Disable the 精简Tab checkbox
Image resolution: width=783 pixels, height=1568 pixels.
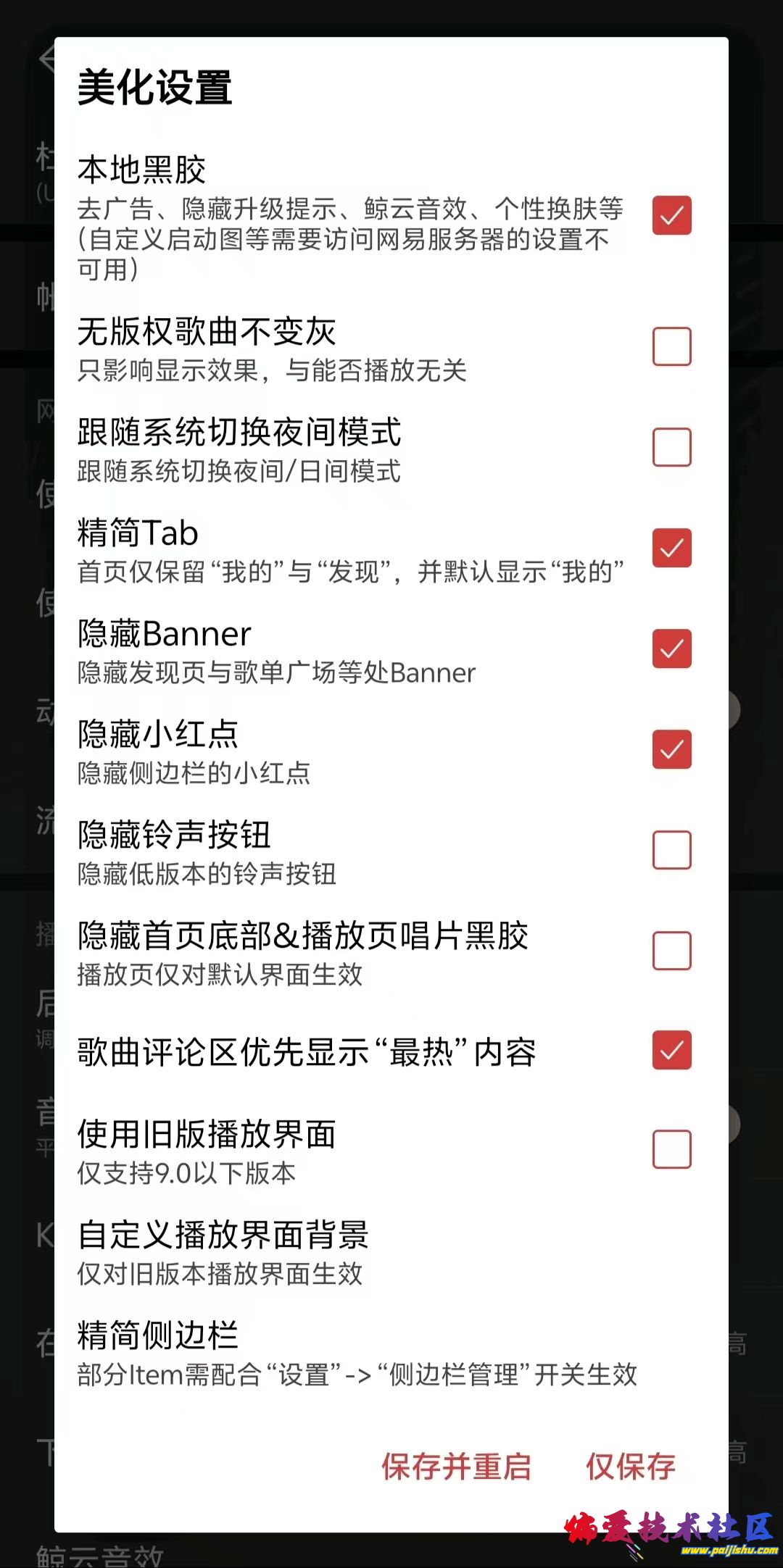point(671,548)
